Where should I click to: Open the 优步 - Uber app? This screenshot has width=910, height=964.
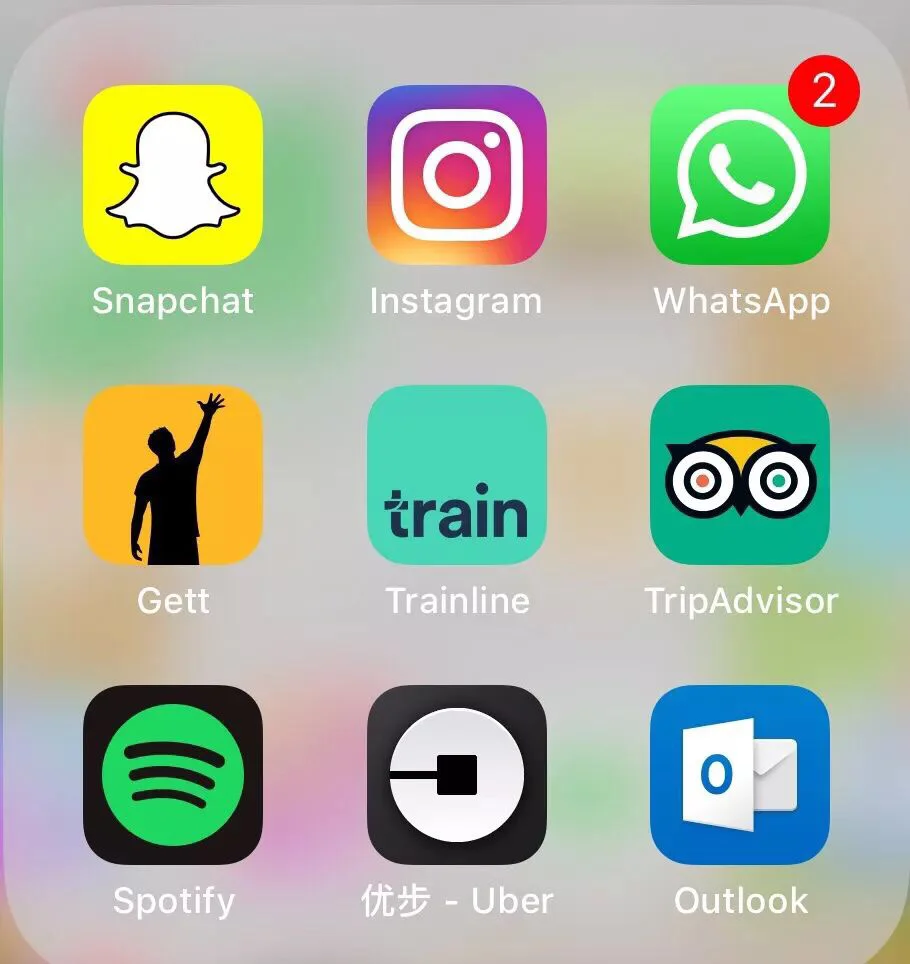point(456,775)
